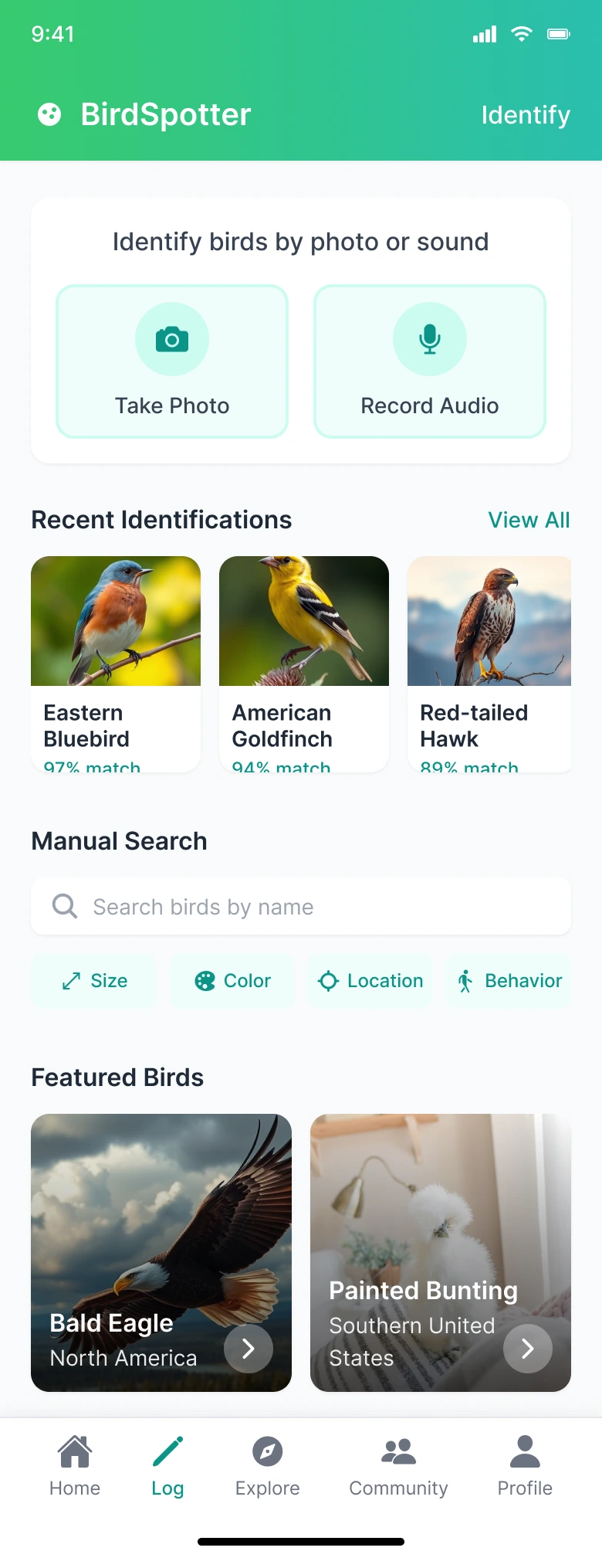Switch to the Profile tab
This screenshot has height=1568, width=602.
(x=525, y=1466)
